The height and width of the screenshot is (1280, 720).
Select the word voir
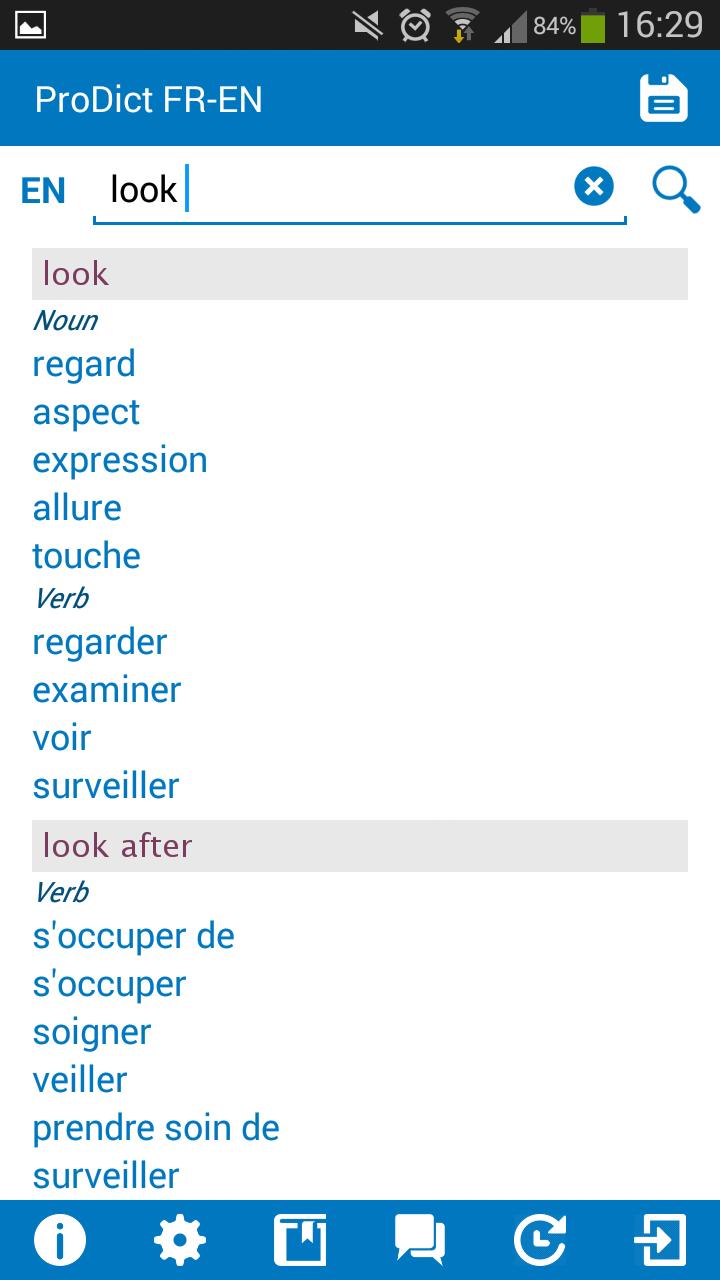click(x=62, y=738)
